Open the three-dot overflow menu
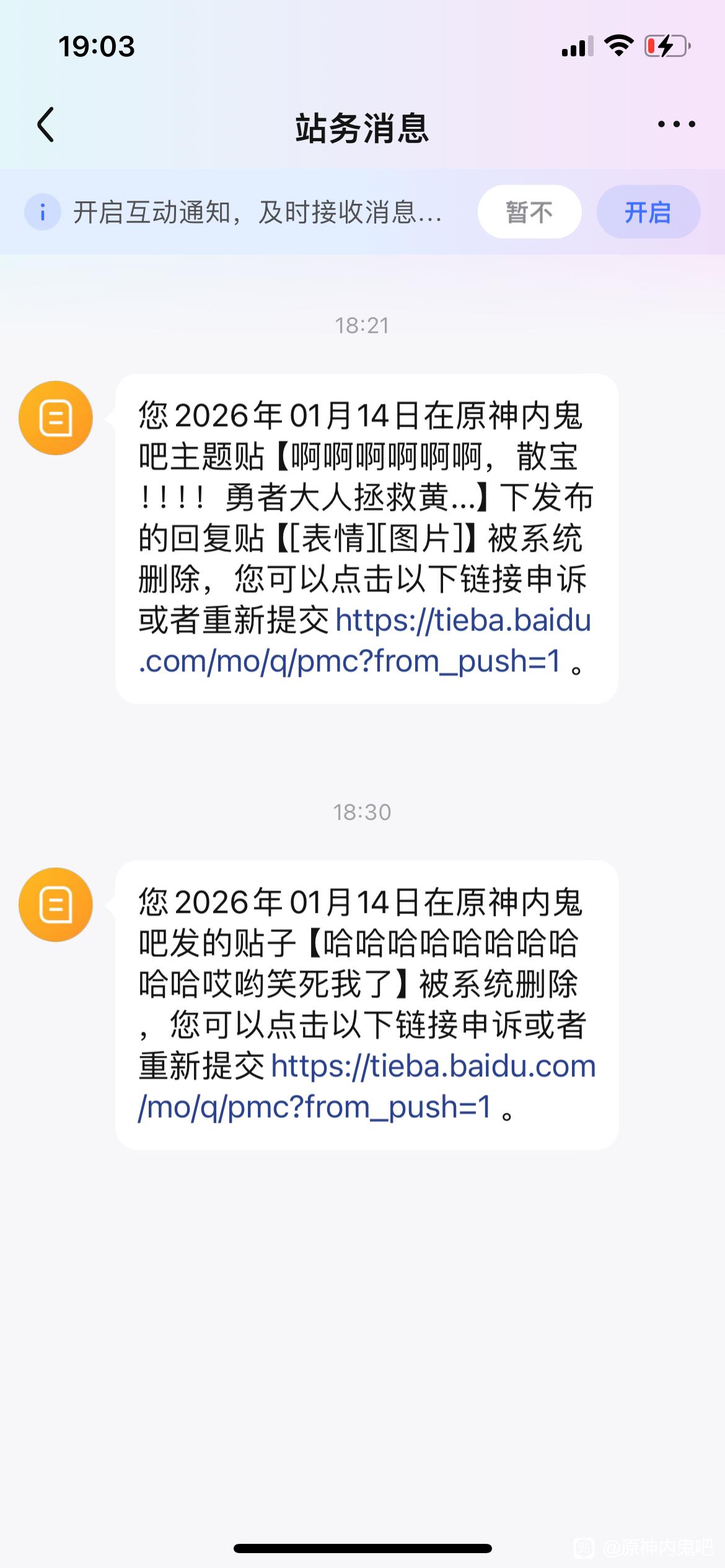The image size is (725, 1568). pos(676,125)
